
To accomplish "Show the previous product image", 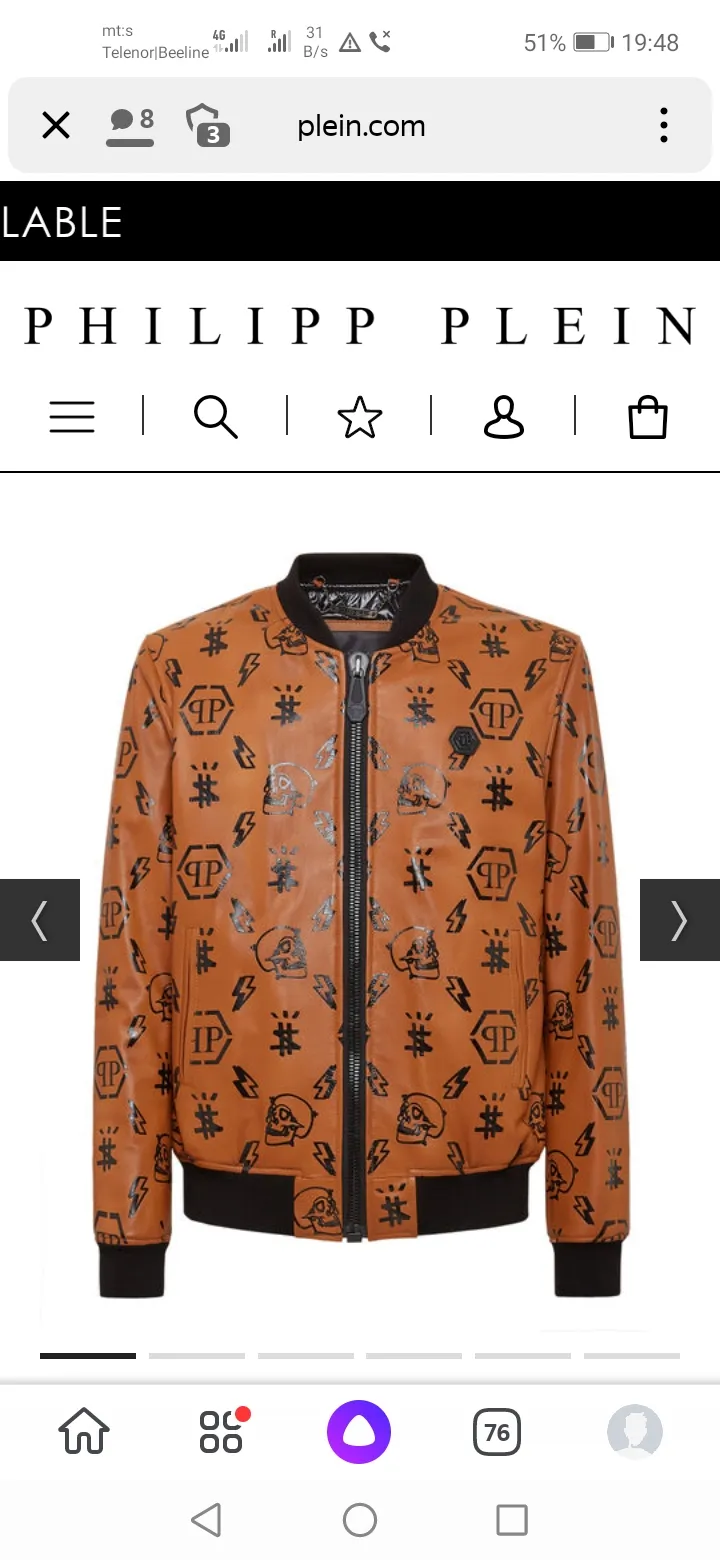I will coord(40,920).
